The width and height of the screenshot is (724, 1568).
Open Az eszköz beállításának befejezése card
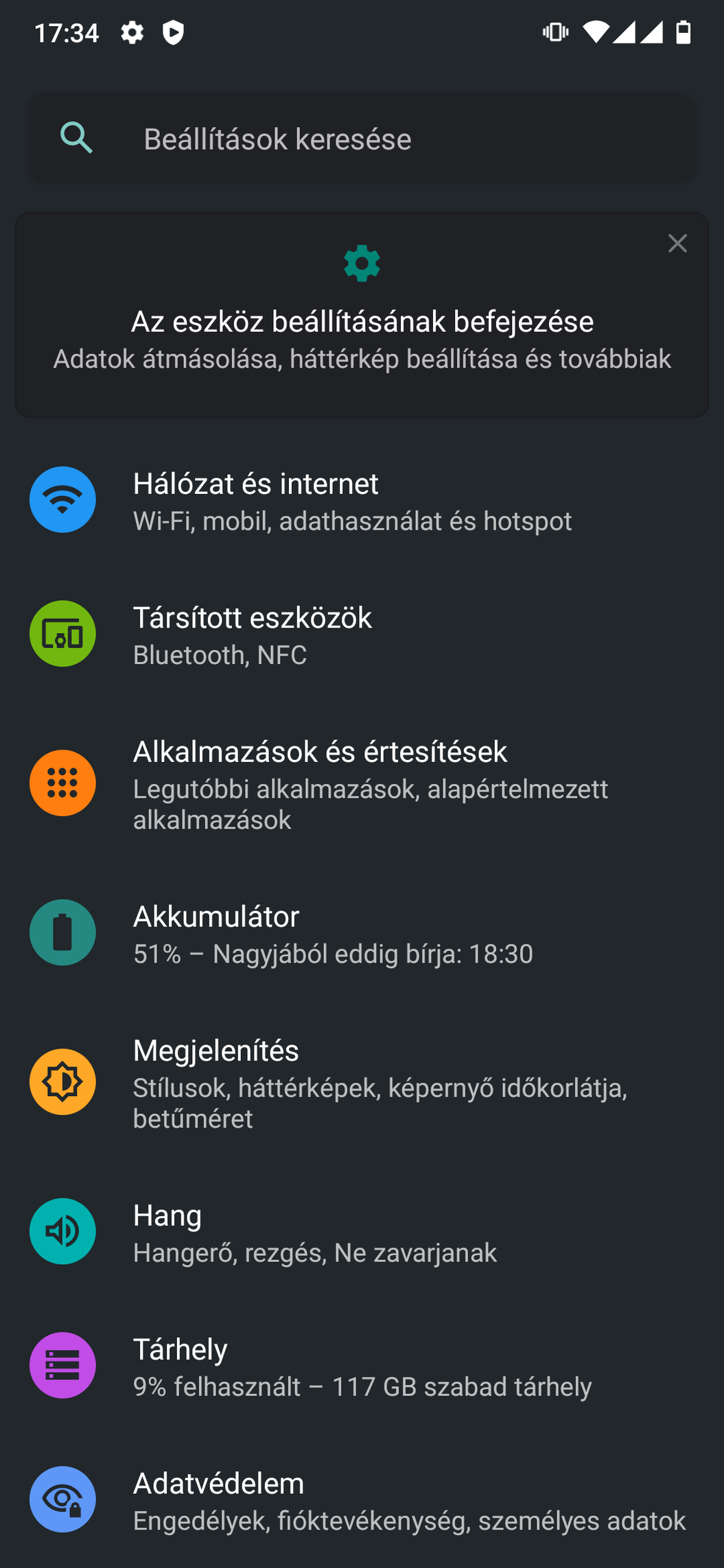point(362,315)
